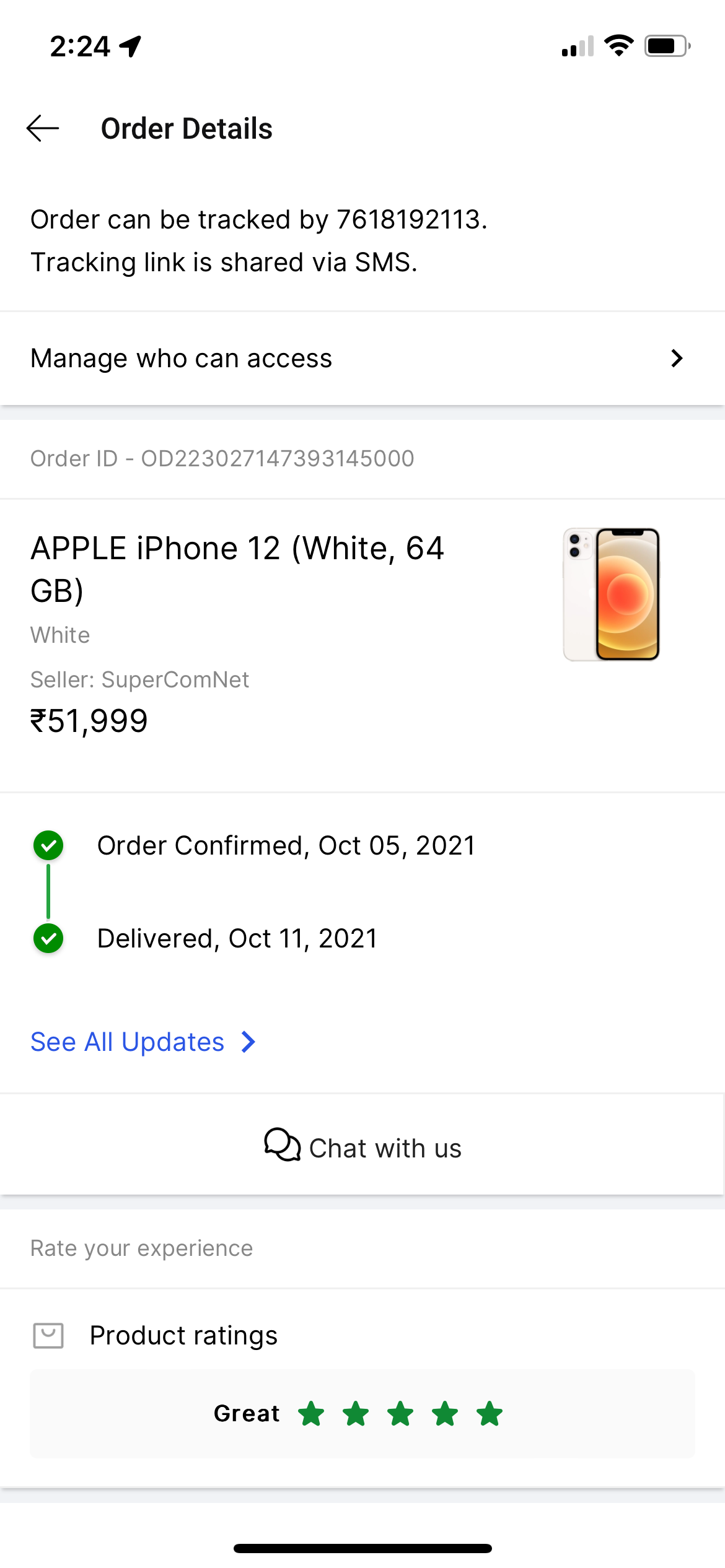The image size is (725, 1568).
Task: Open Manage who can access
Action: [362, 359]
